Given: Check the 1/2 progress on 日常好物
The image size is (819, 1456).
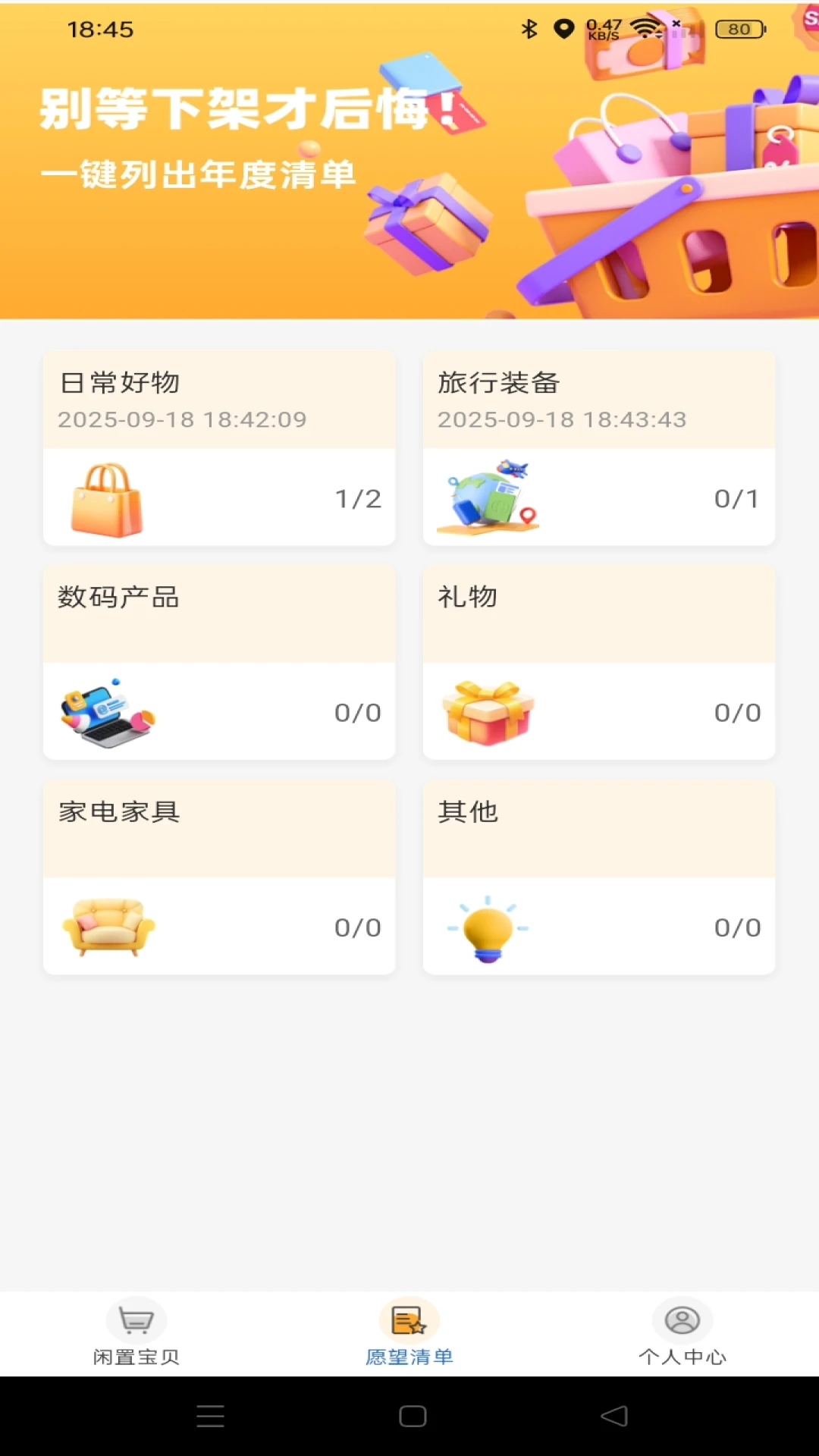Looking at the screenshot, I should pyautogui.click(x=357, y=499).
